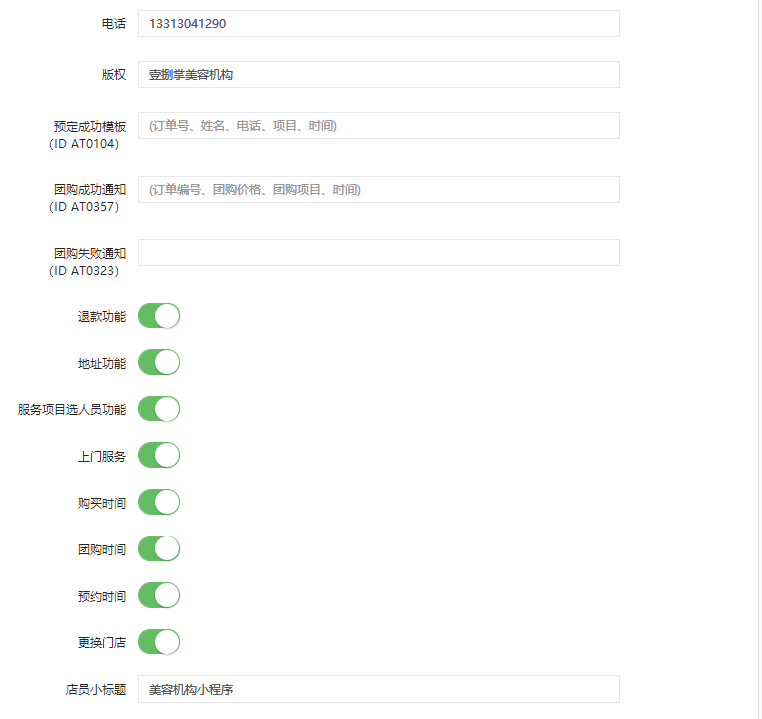Toggle off 地址功能
The width and height of the screenshot is (762, 719).
[x=159, y=362]
